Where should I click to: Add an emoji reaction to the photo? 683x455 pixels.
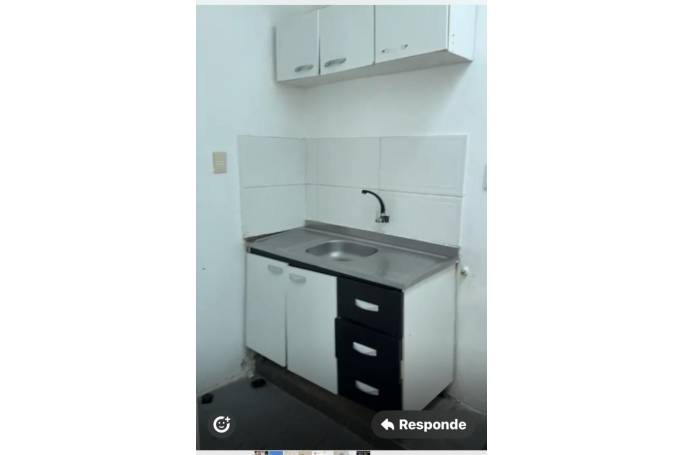click(x=222, y=425)
